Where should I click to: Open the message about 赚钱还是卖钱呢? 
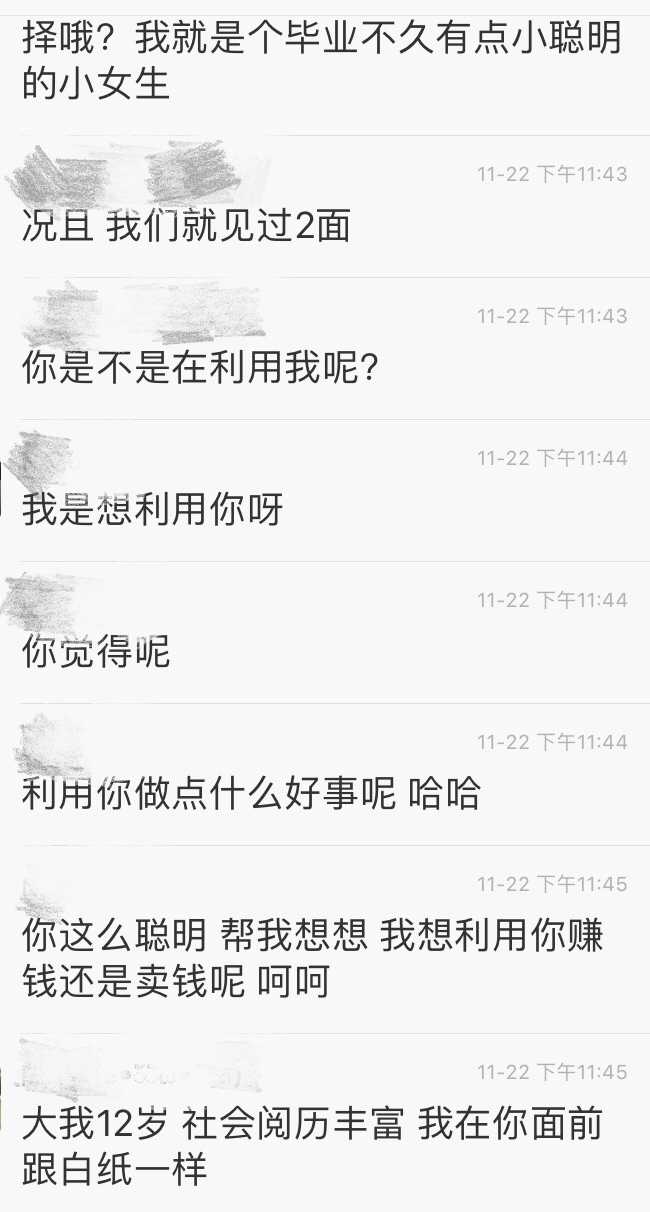coord(325,940)
